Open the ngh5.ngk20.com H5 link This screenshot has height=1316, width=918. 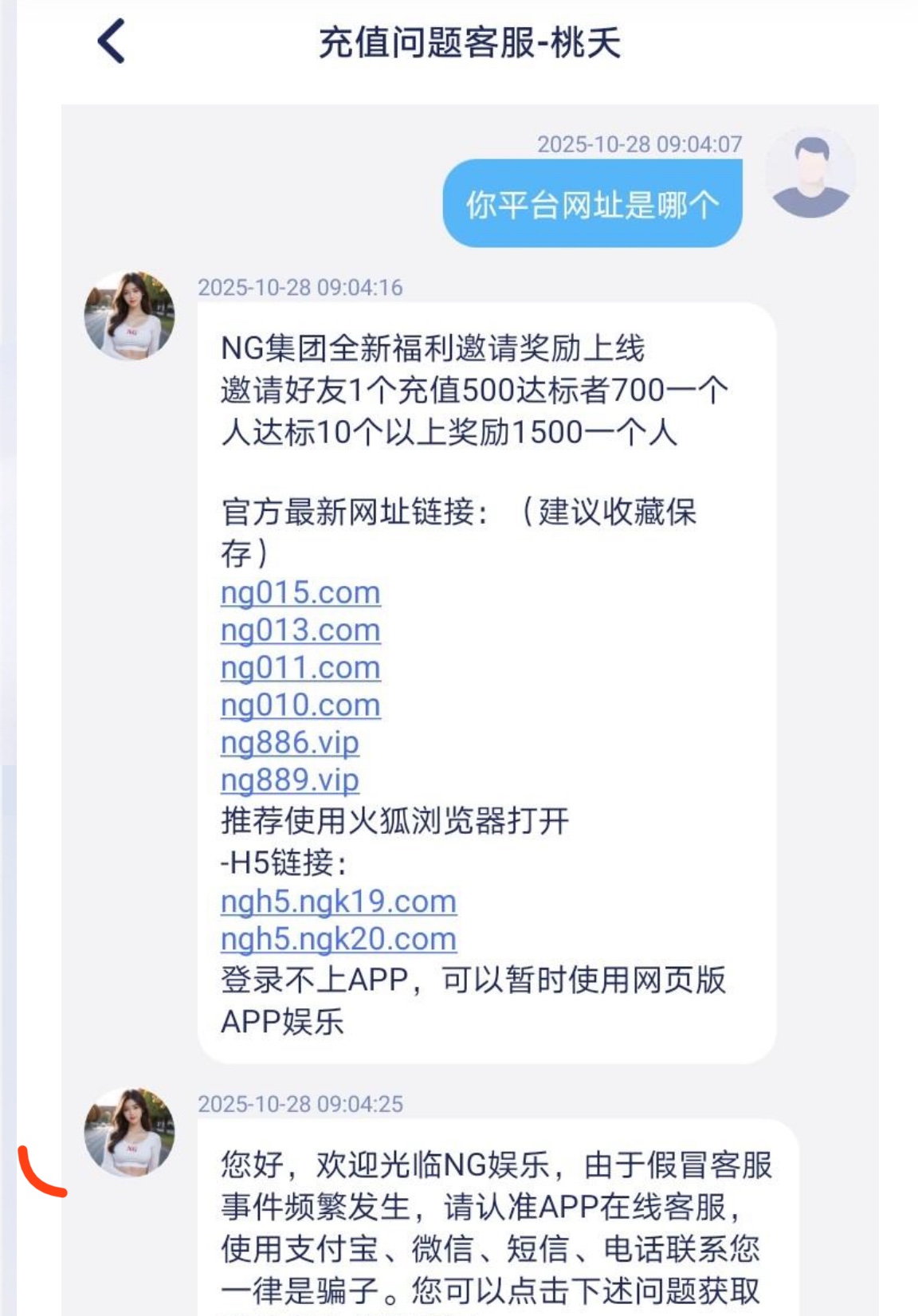click(x=338, y=939)
